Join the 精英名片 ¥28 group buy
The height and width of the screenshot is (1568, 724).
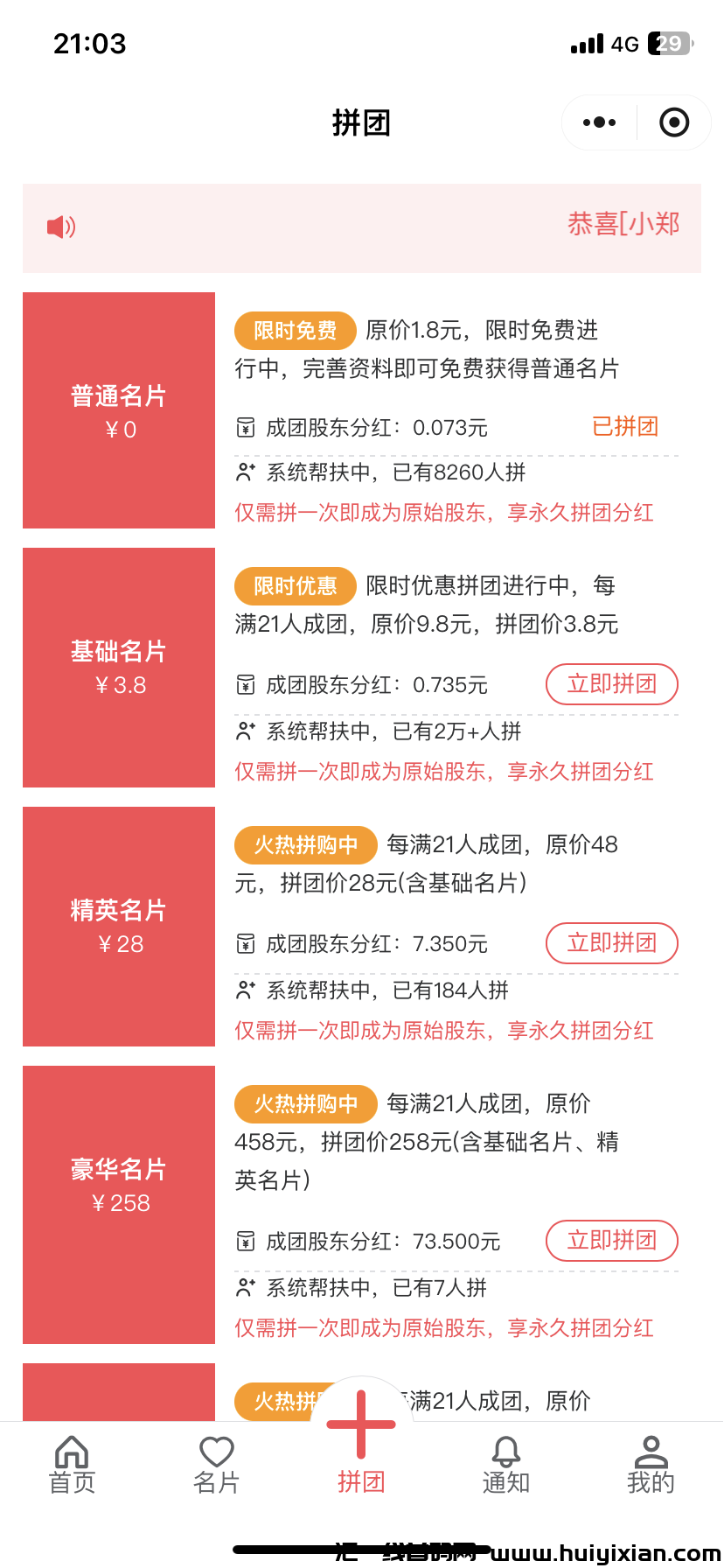[x=611, y=943]
